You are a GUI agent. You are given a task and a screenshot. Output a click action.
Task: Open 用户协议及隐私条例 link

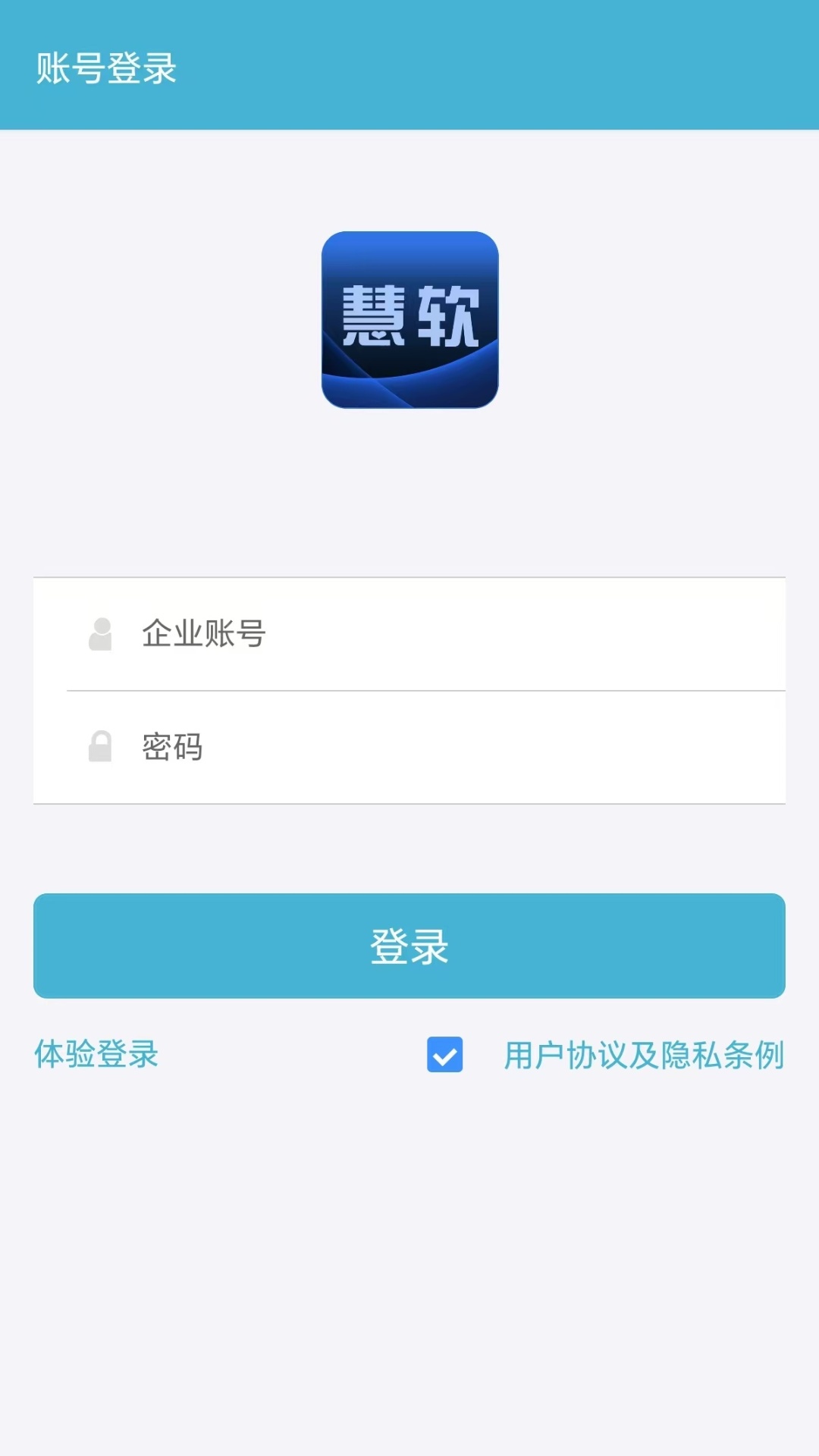[x=644, y=1055]
